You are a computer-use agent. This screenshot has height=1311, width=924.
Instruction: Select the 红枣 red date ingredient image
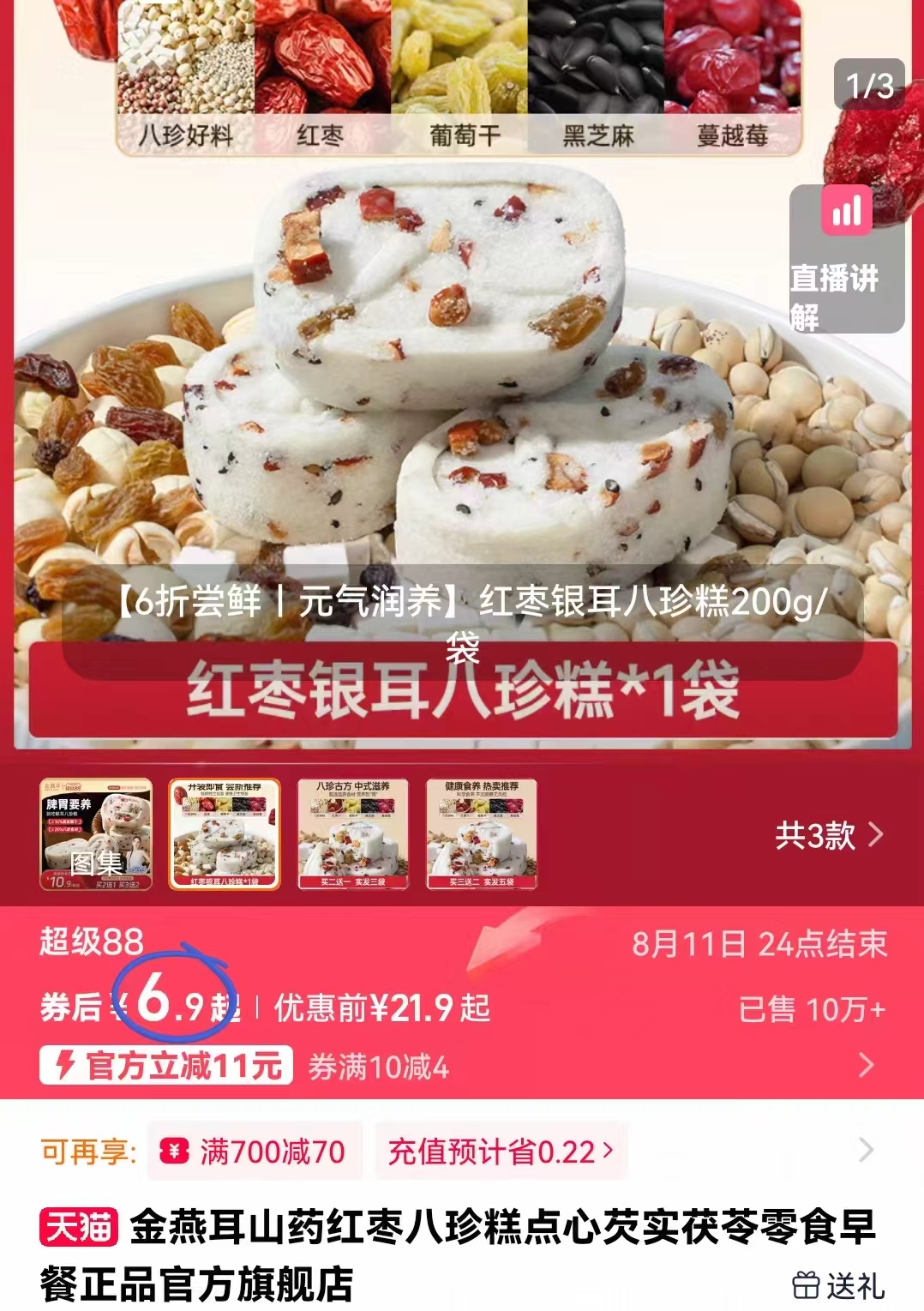point(321,60)
